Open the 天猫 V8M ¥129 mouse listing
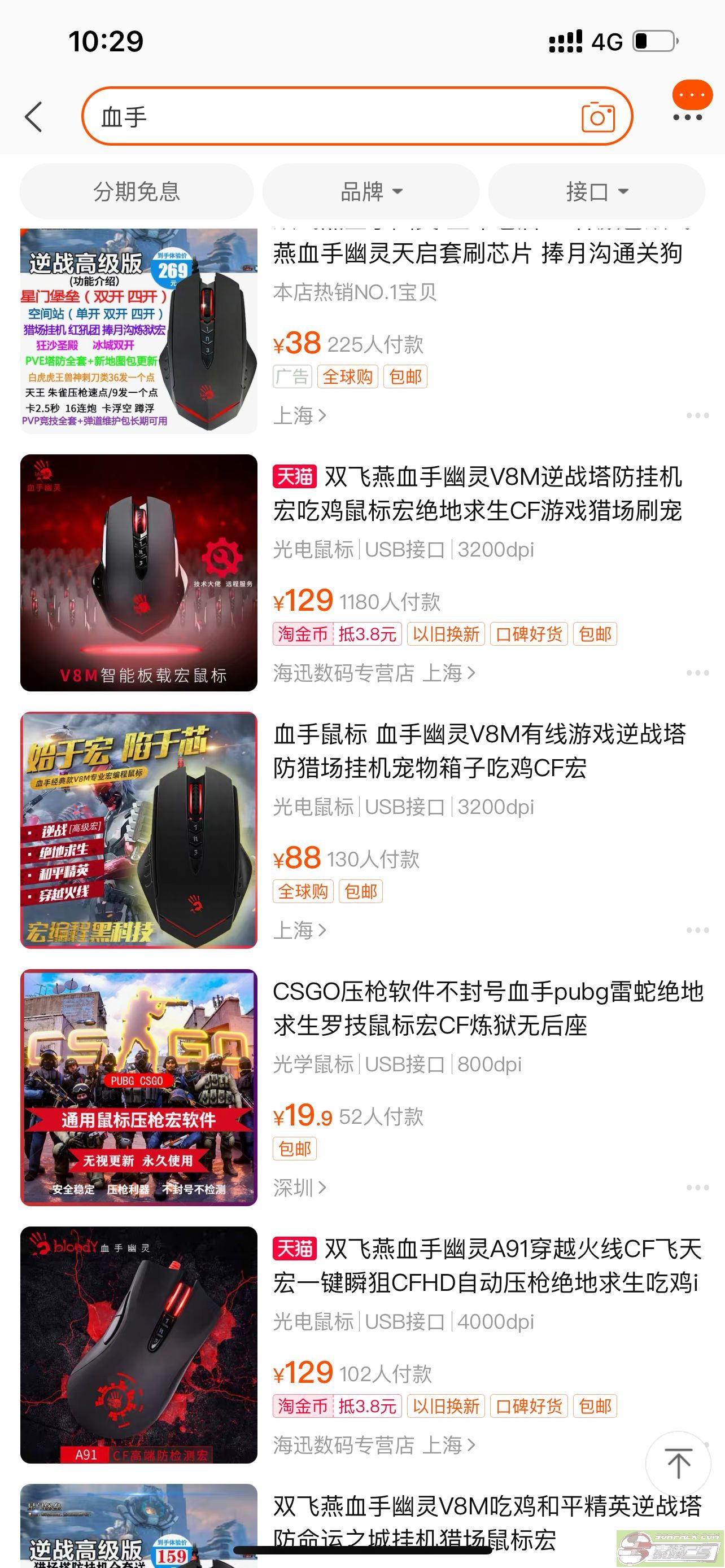Screen dimensions: 725x1568 477,494
